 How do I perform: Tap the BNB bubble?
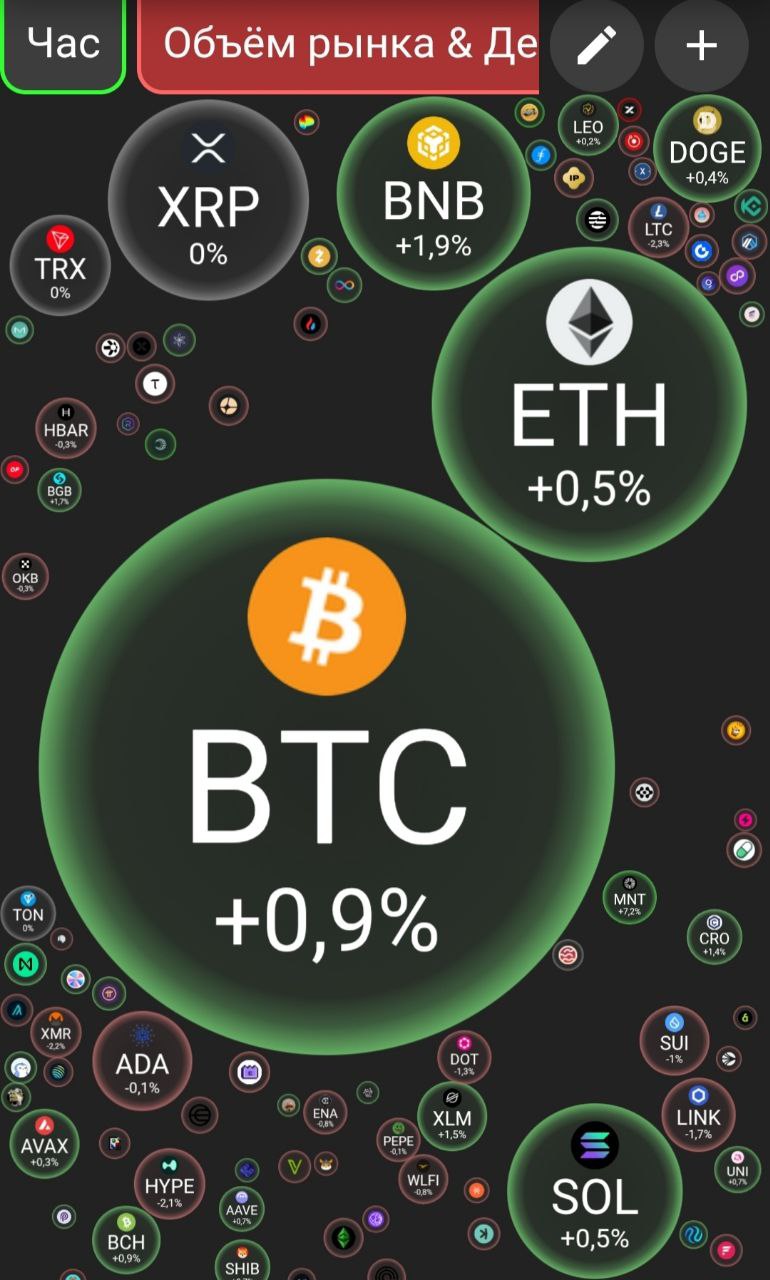click(433, 192)
